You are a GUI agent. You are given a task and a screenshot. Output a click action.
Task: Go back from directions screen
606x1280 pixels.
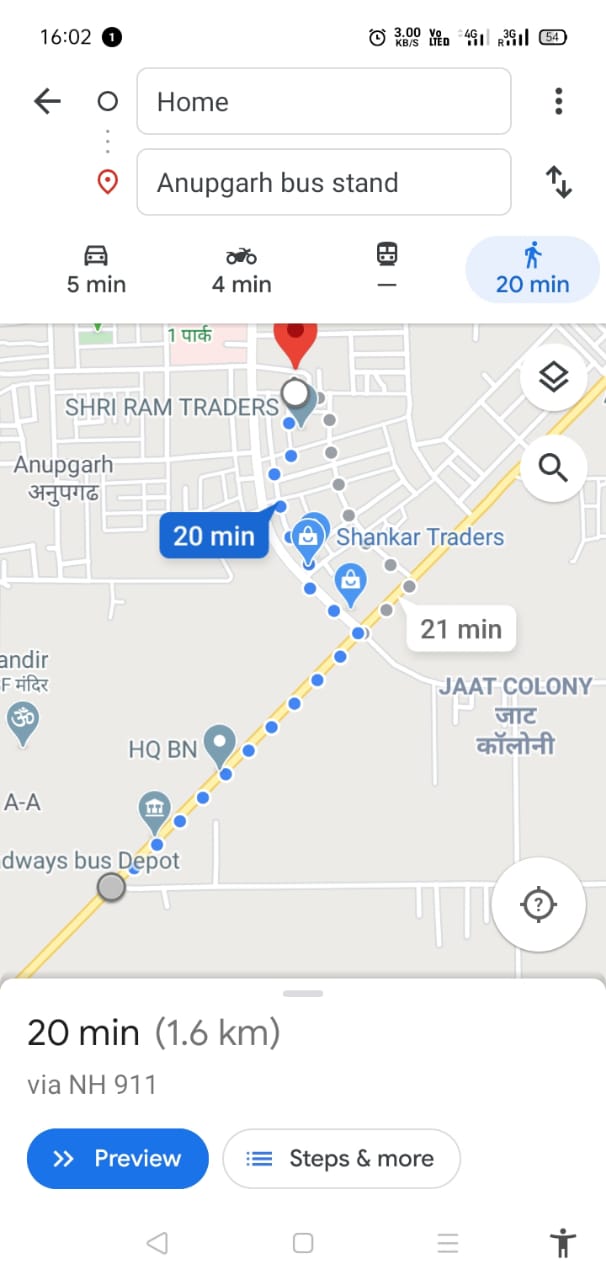point(47,101)
